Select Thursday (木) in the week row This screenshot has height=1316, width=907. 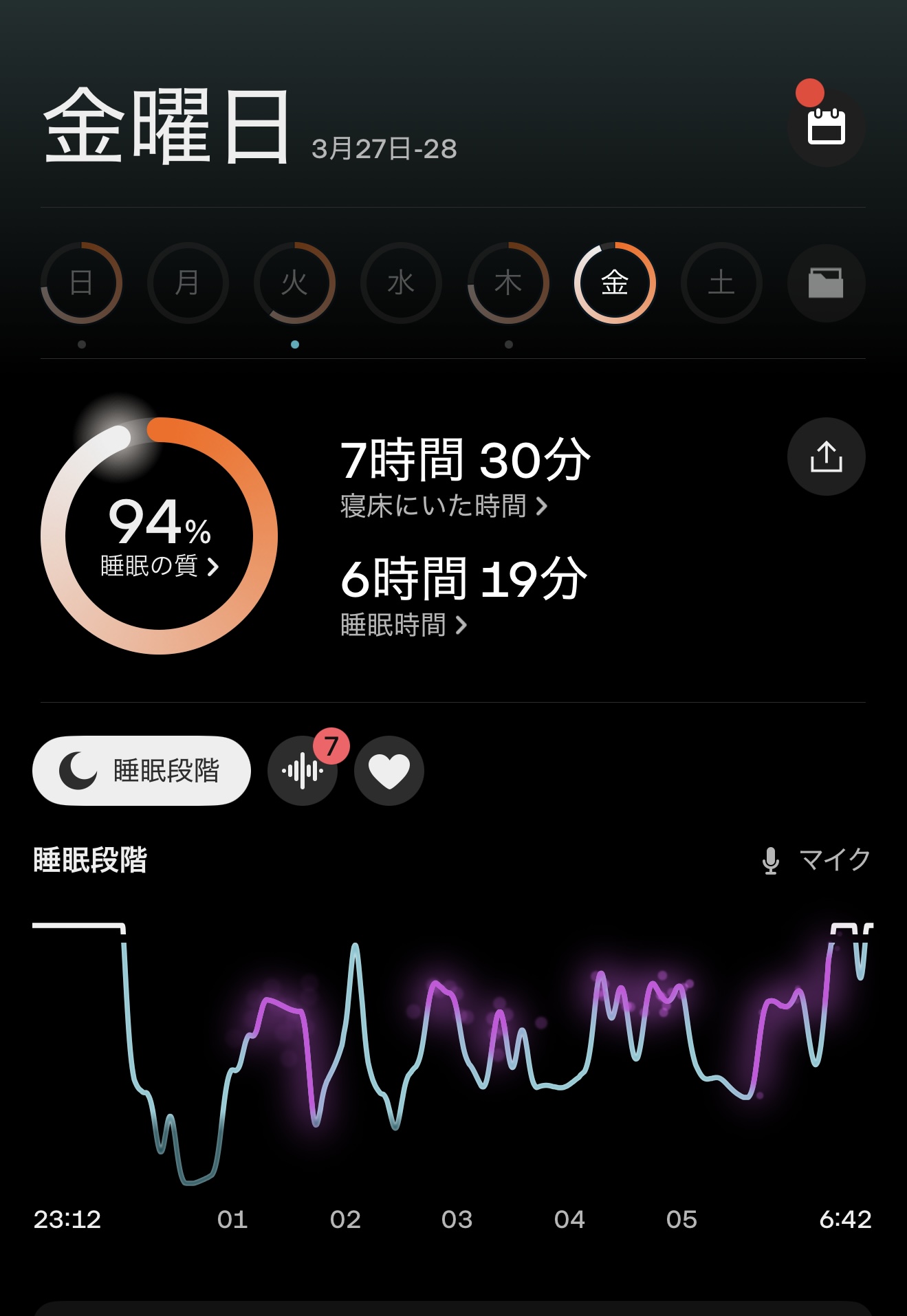click(508, 283)
